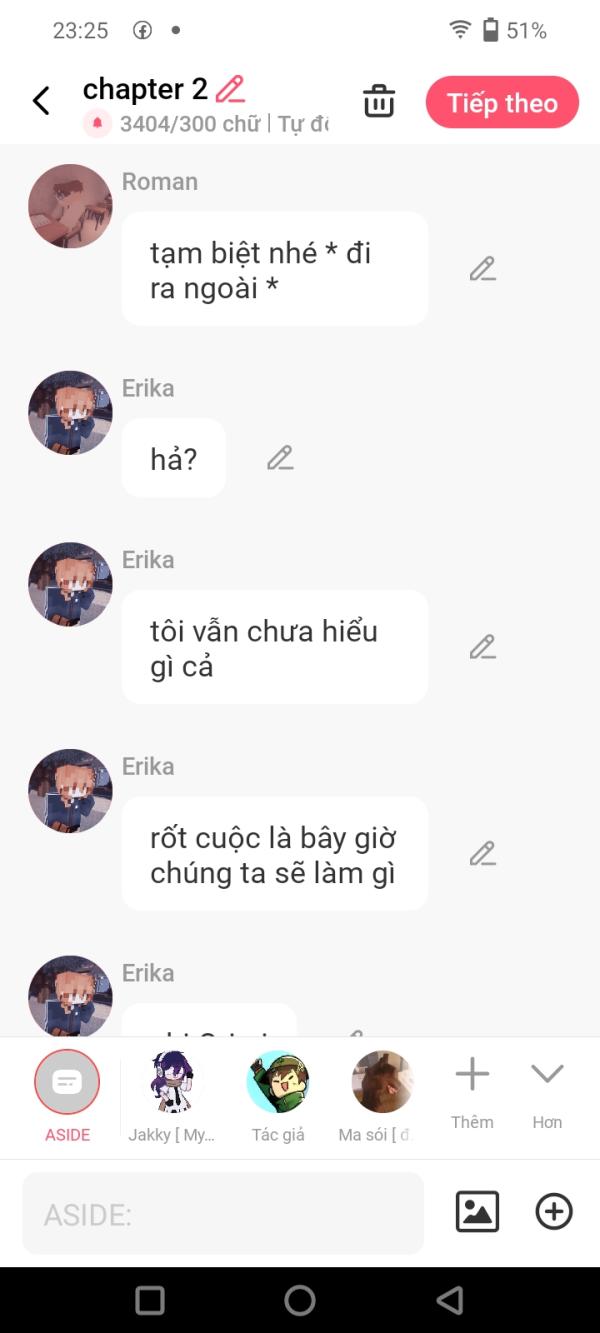Edit the chapter 2 title
Image resolution: width=600 pixels, height=1333 pixels.
pyautogui.click(x=230, y=89)
